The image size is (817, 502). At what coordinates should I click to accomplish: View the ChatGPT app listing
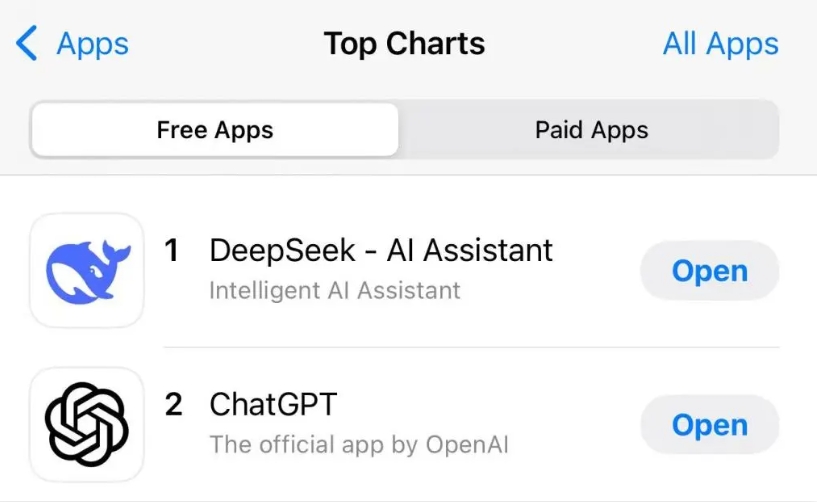tap(273, 405)
